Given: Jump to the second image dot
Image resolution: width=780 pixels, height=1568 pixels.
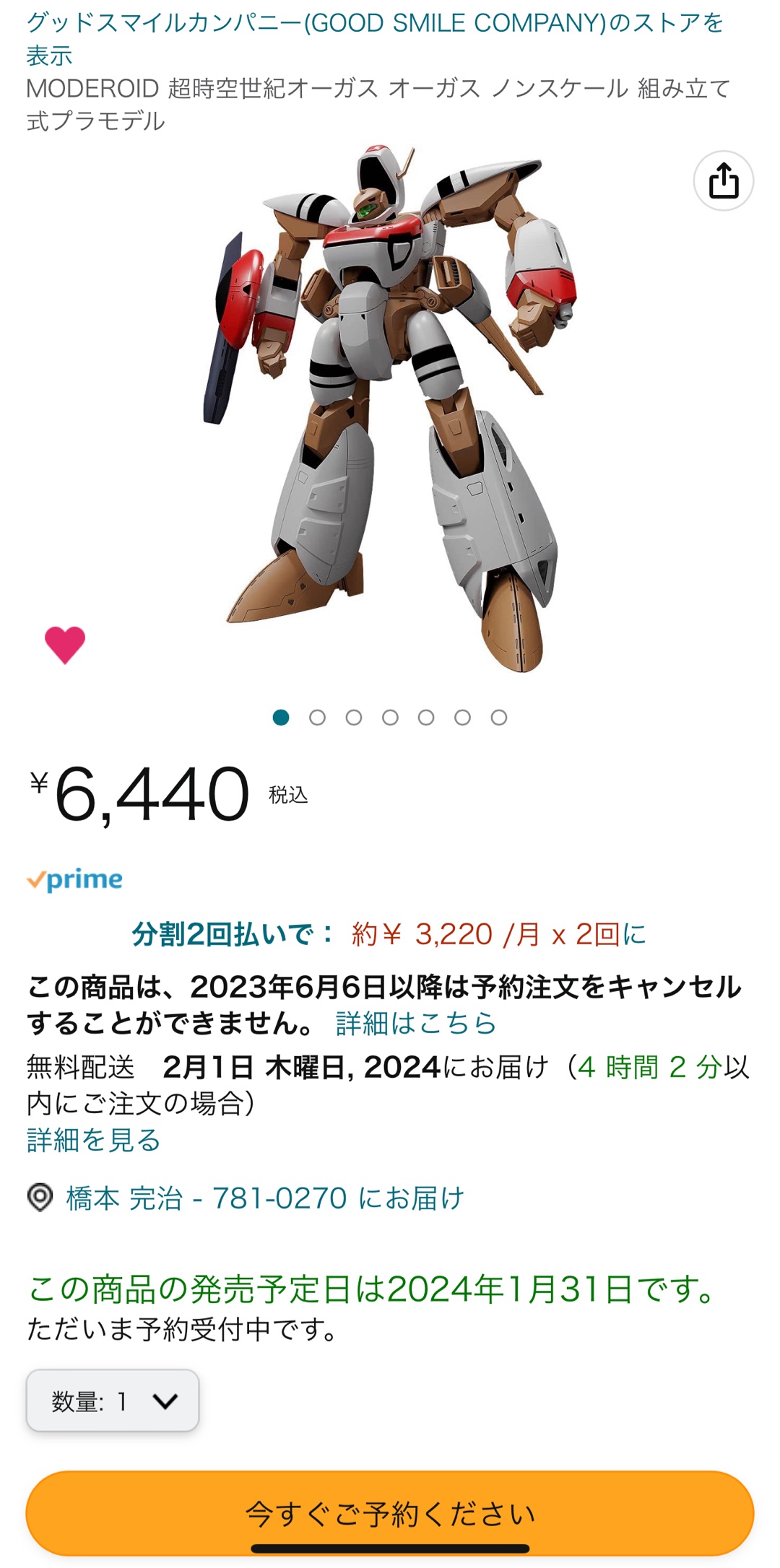Looking at the screenshot, I should (317, 718).
